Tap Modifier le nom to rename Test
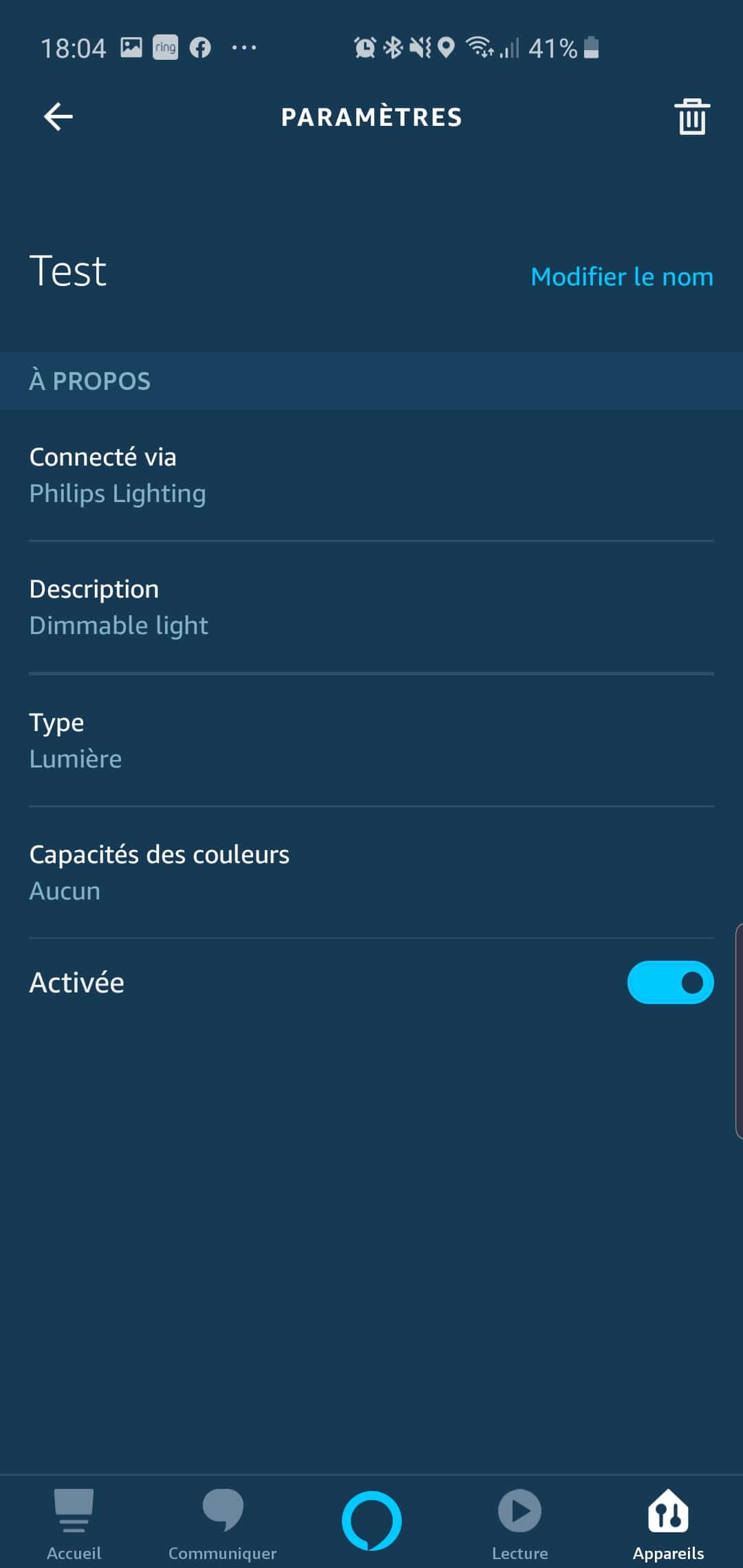 click(x=622, y=276)
